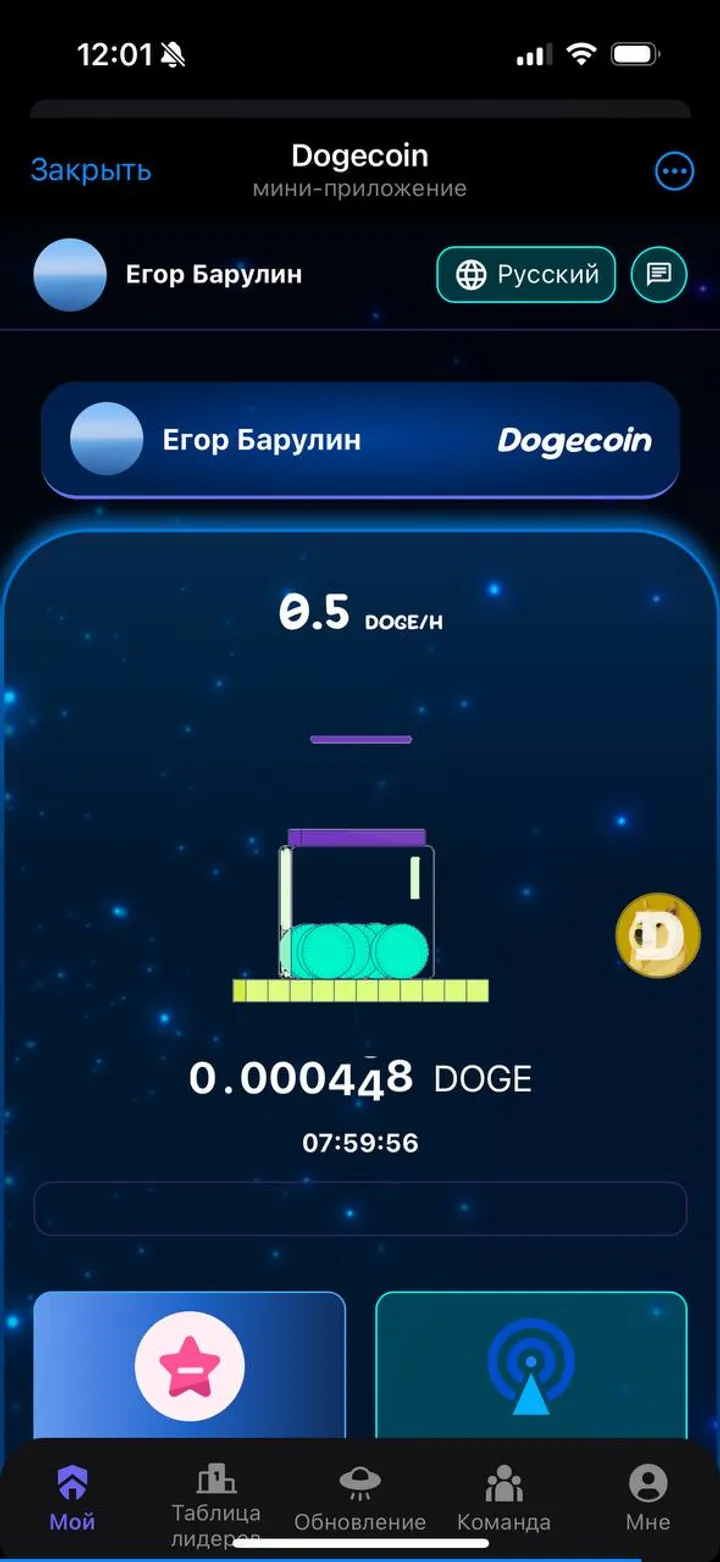Open the three-dots options menu
This screenshot has height=1562, width=720.
point(674,170)
